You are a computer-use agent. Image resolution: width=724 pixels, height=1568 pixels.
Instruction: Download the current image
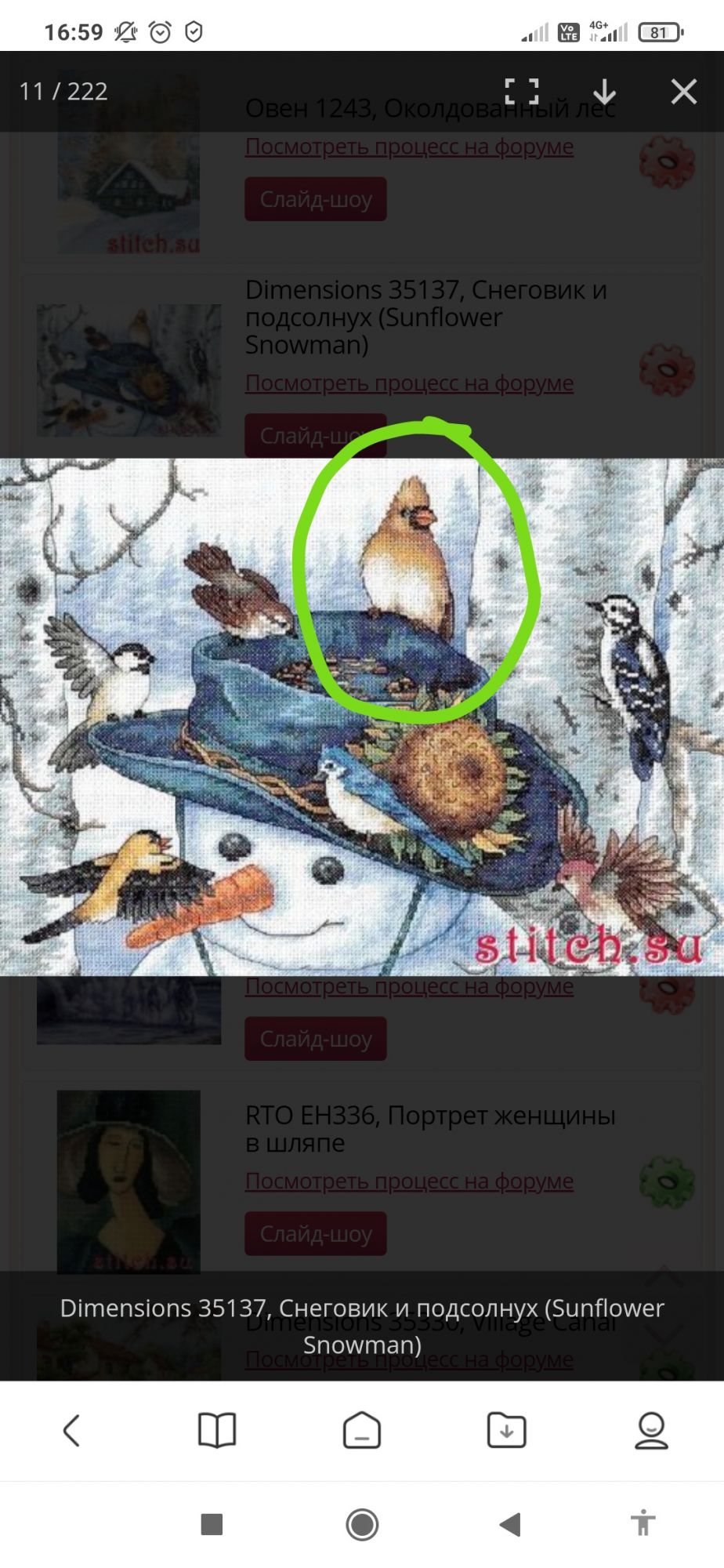604,92
